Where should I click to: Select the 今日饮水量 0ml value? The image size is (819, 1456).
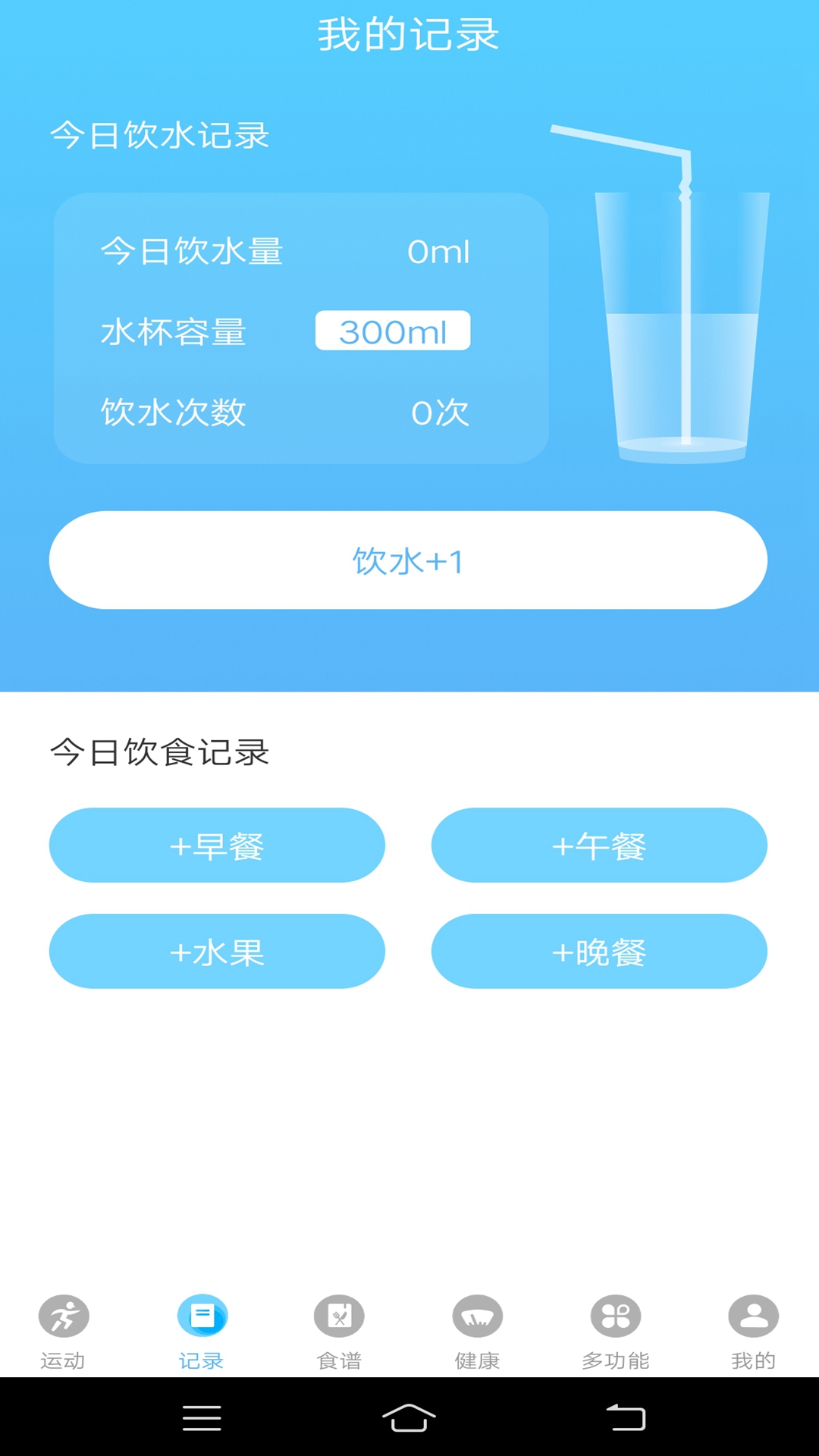click(438, 252)
